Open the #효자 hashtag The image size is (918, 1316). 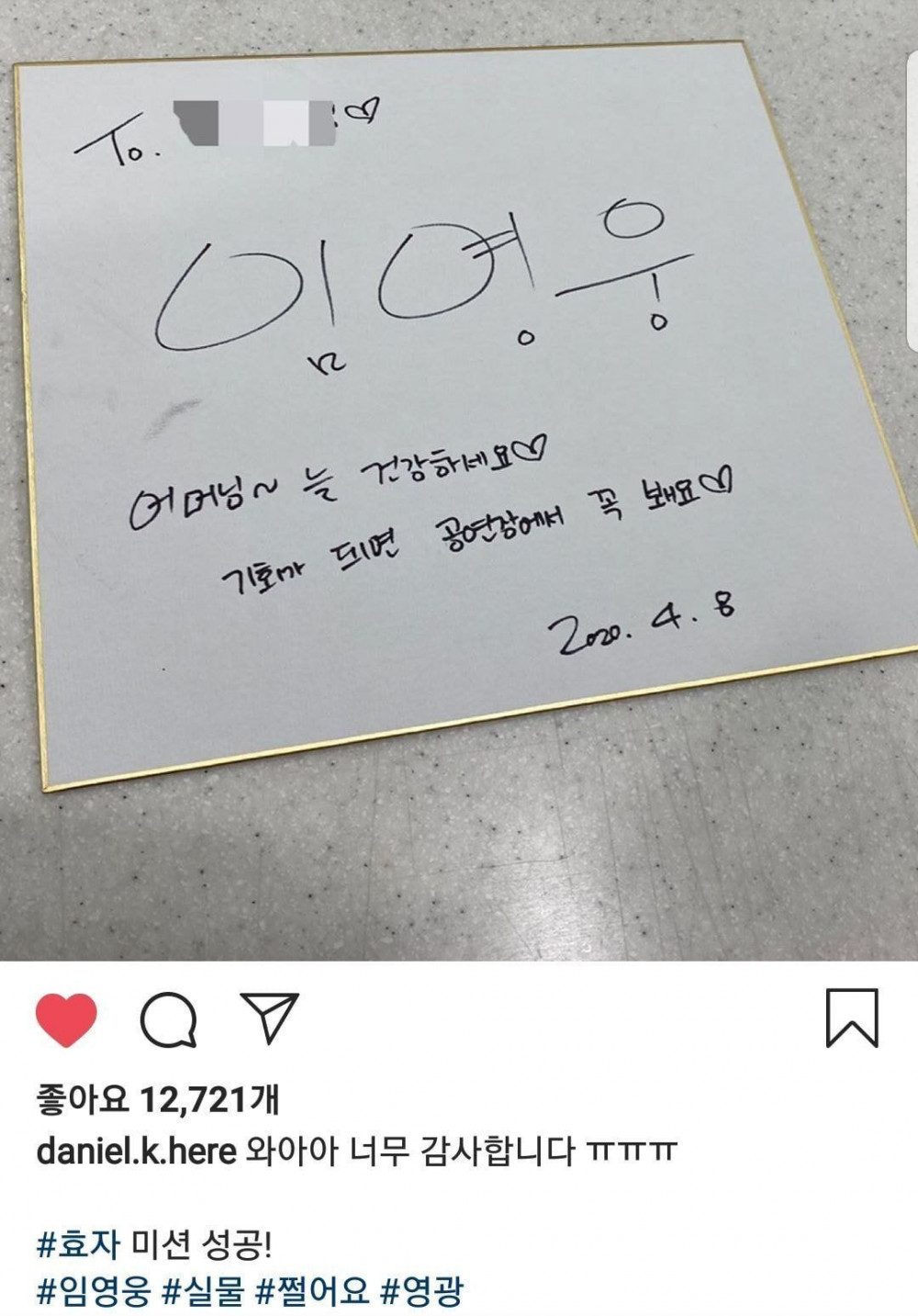(x=78, y=1244)
